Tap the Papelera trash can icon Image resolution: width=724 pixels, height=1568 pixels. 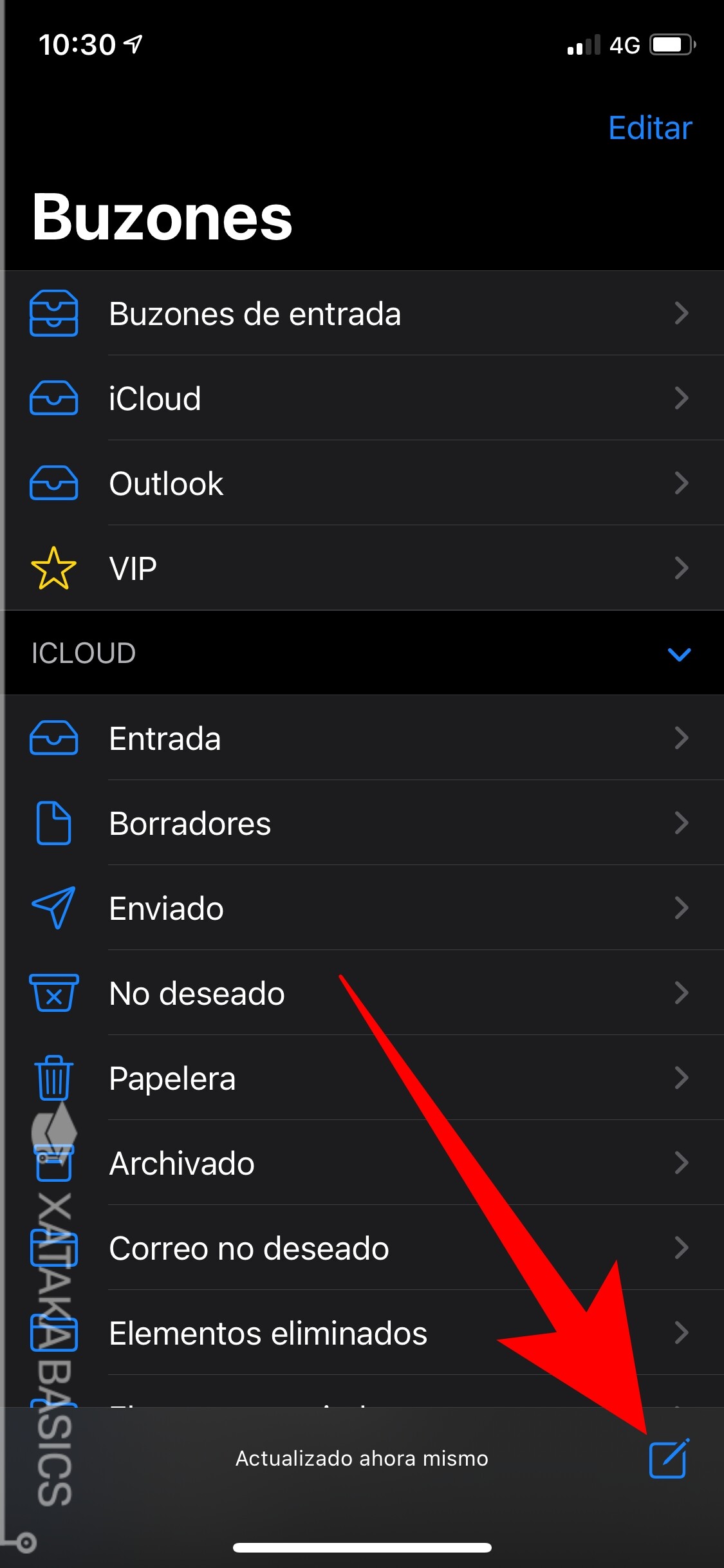coord(53,1079)
